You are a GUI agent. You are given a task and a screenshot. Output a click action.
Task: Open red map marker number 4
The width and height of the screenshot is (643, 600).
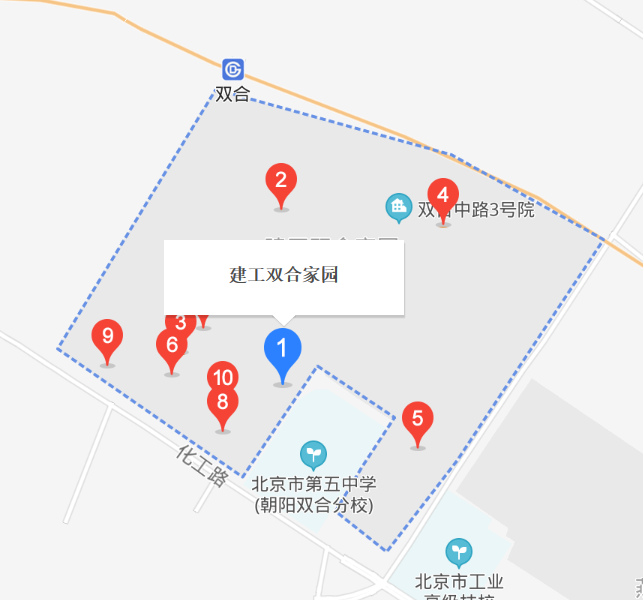(443, 195)
